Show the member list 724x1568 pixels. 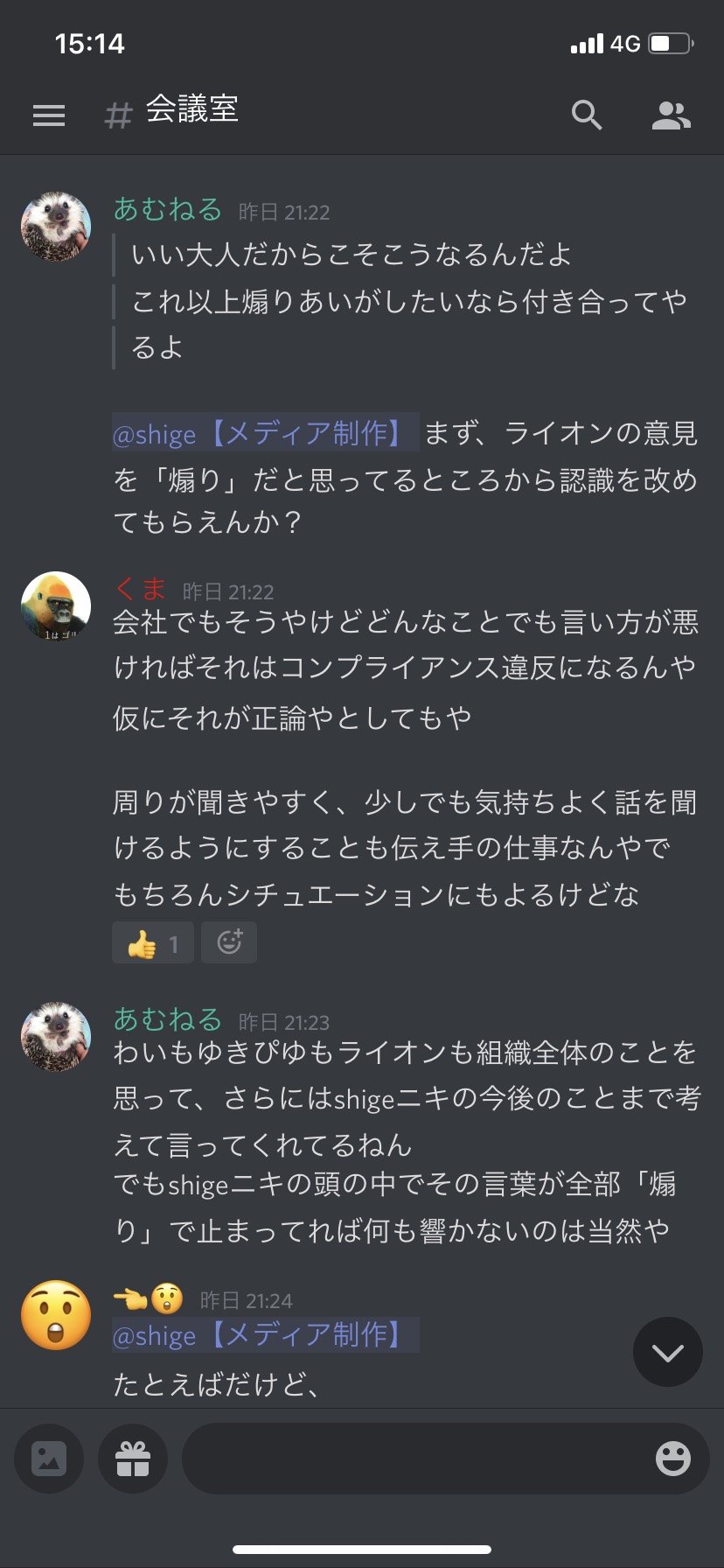pos(672,115)
